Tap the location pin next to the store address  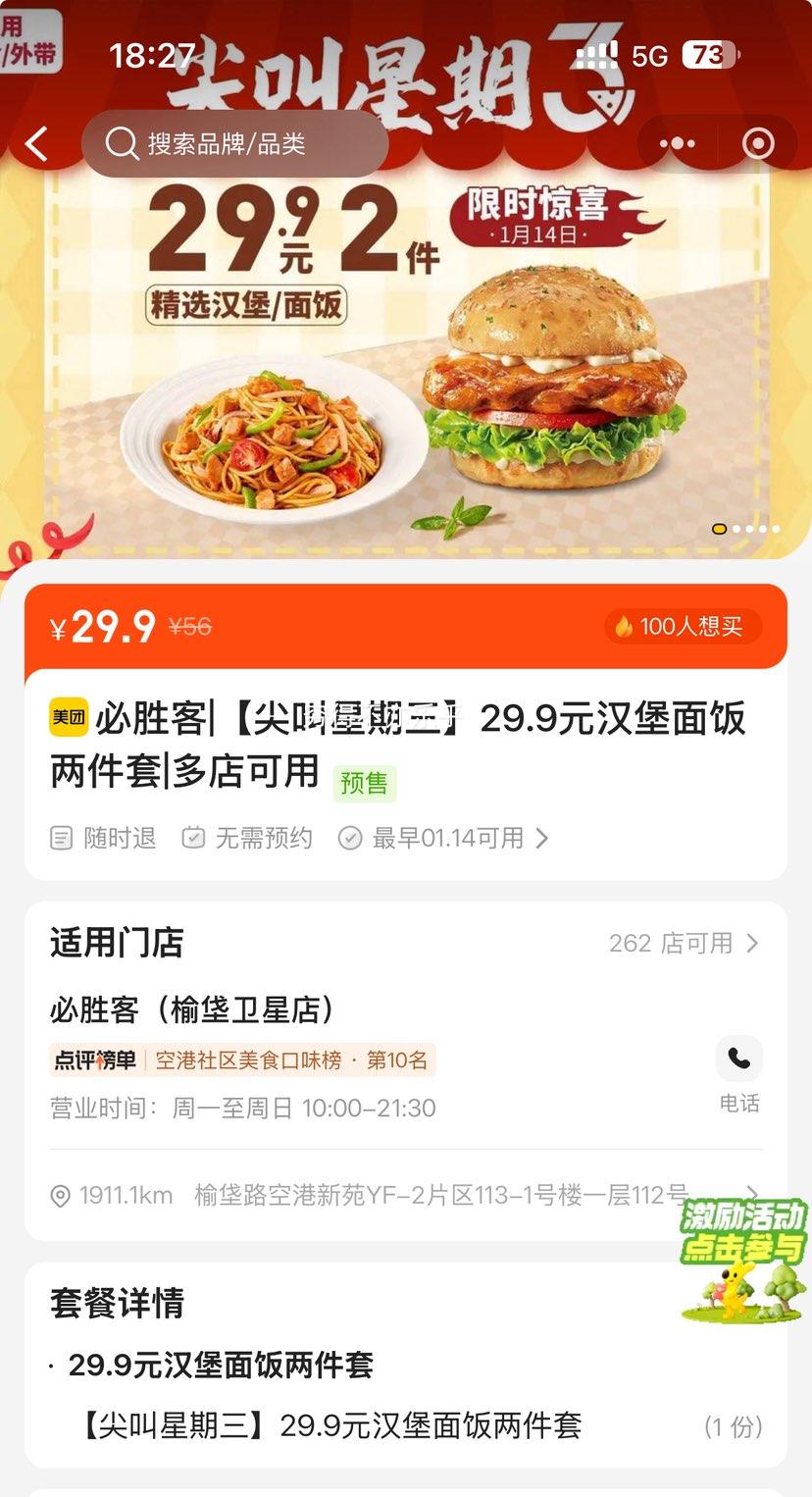tap(61, 1195)
